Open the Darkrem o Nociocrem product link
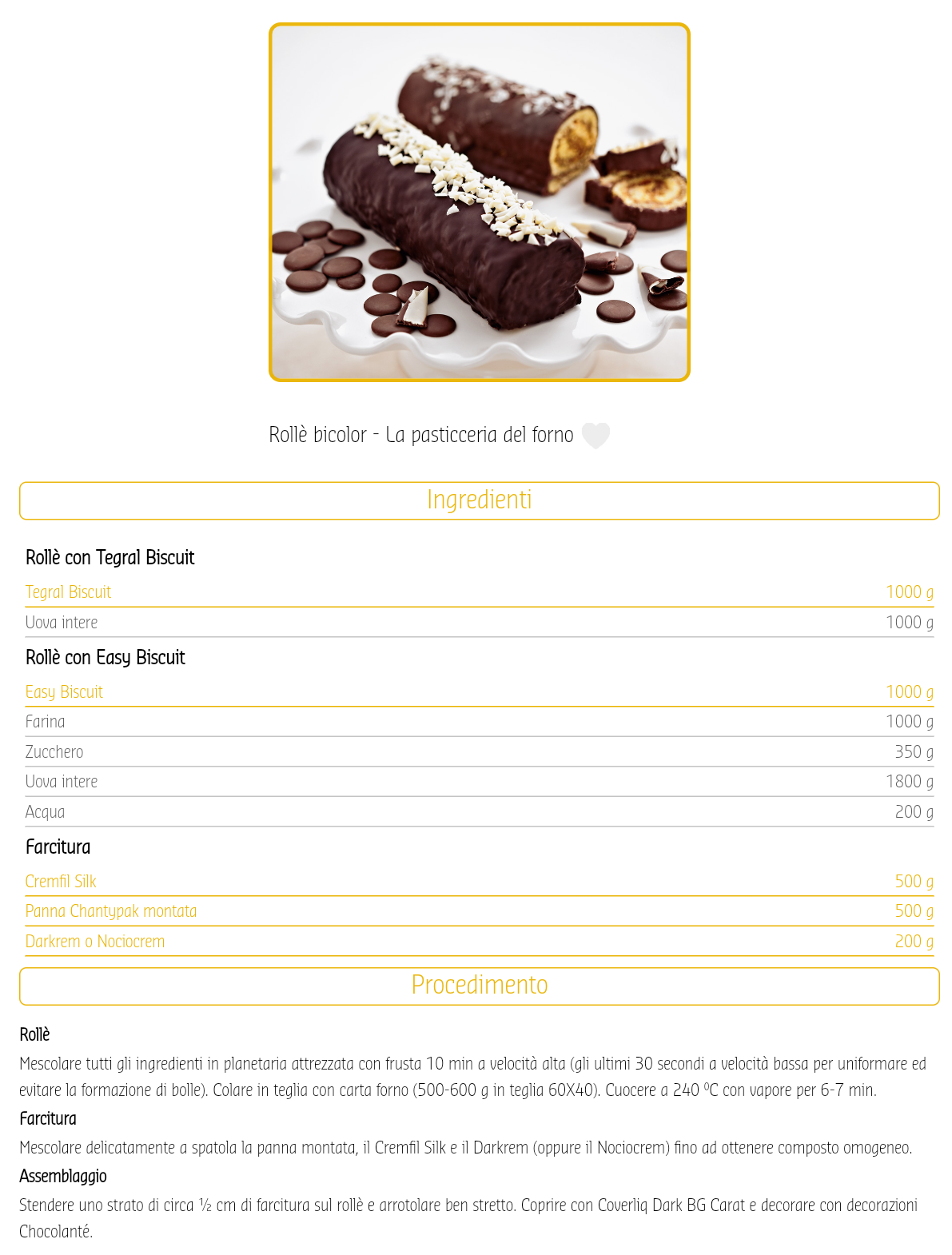Image resolution: width=952 pixels, height=1255 pixels. 95,942
